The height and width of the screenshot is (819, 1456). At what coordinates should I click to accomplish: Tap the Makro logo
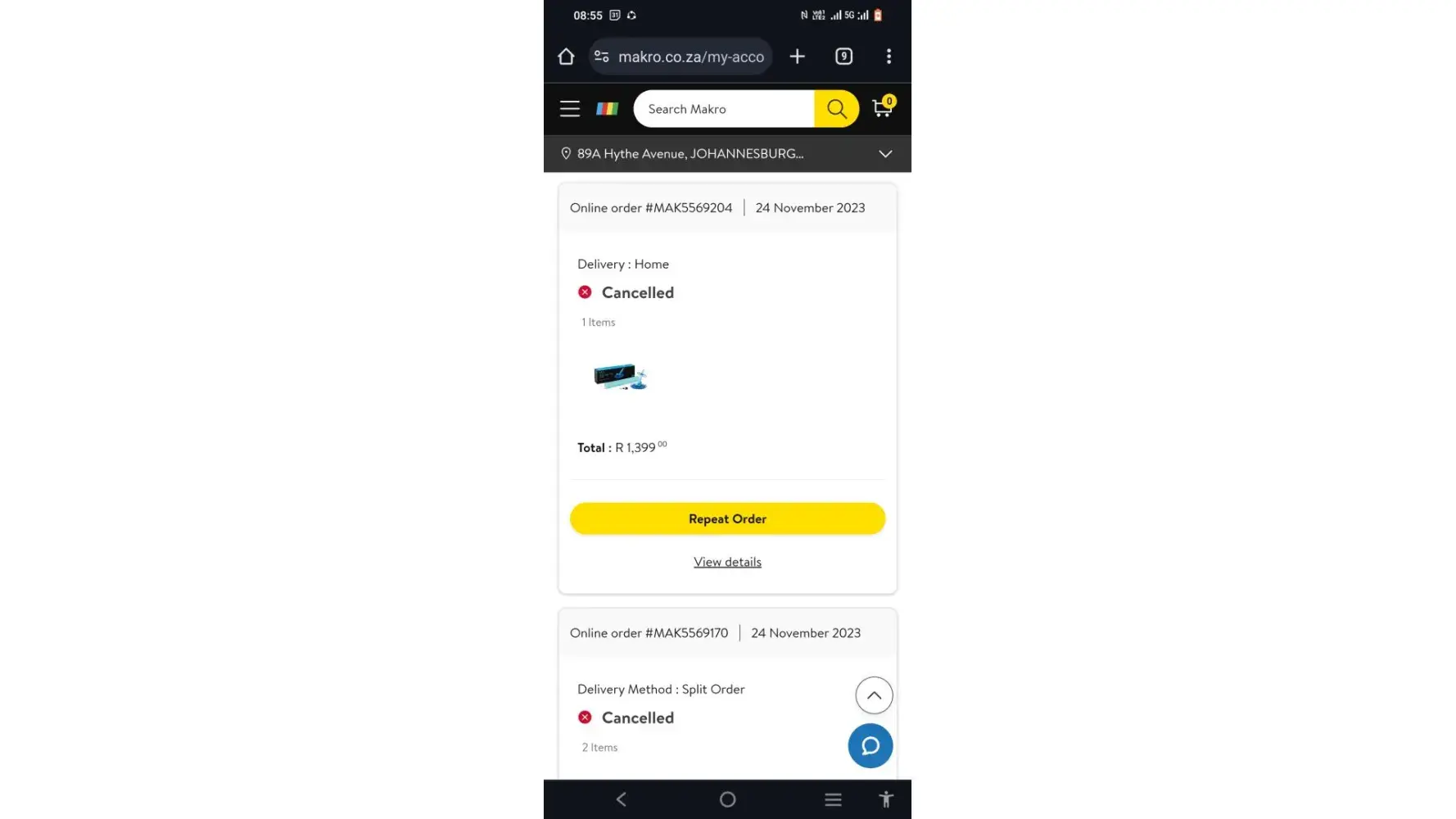click(607, 109)
